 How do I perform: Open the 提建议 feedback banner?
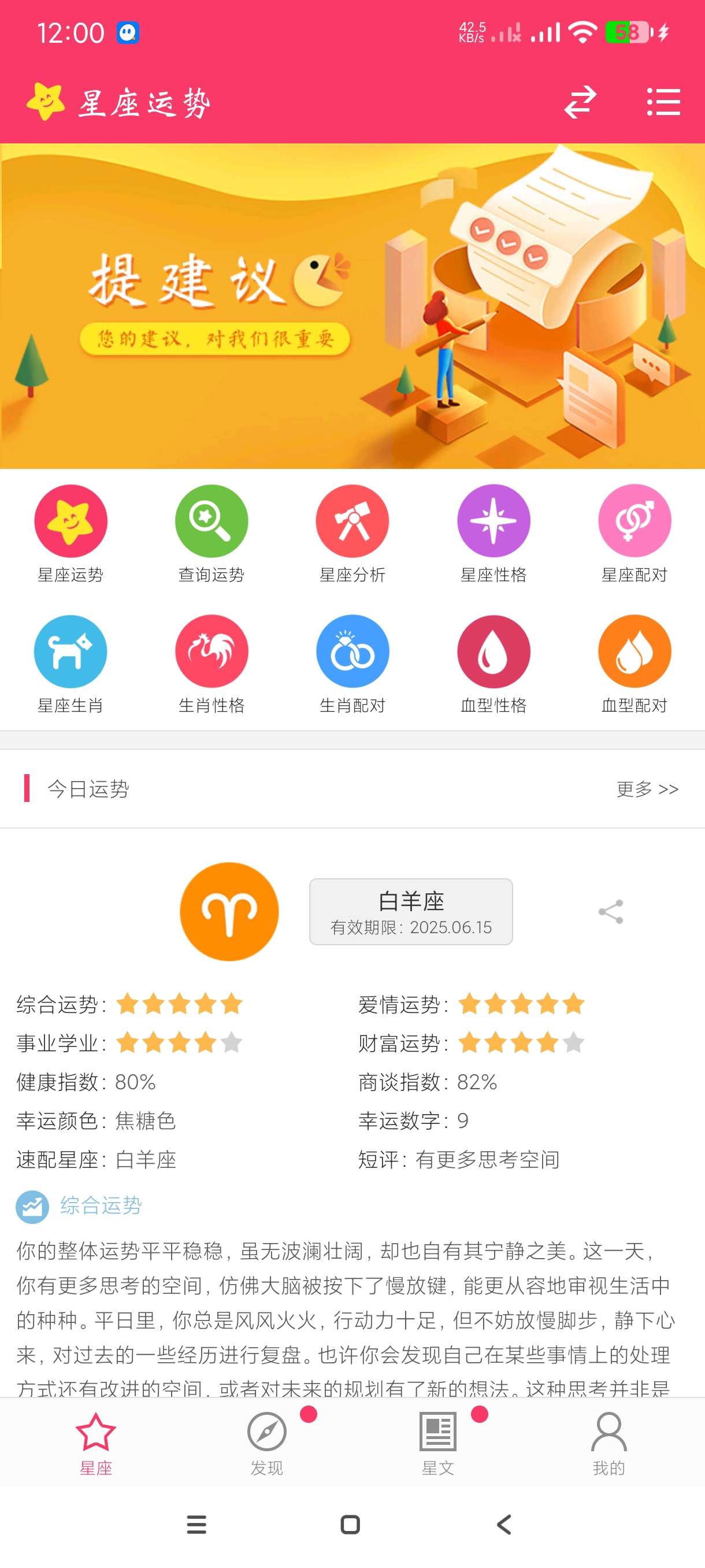[x=352, y=306]
